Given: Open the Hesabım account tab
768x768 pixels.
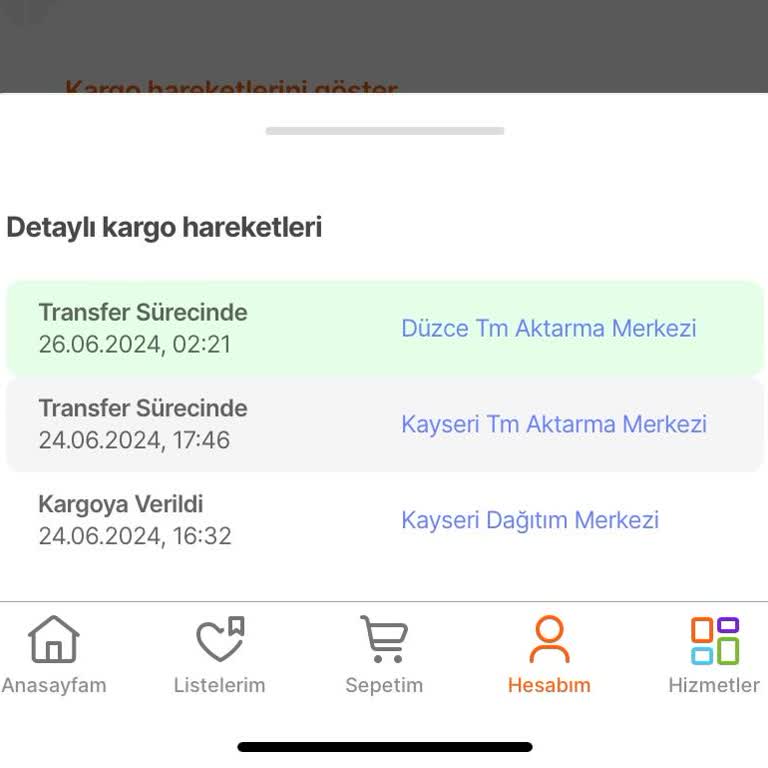Looking at the screenshot, I should 549,655.
